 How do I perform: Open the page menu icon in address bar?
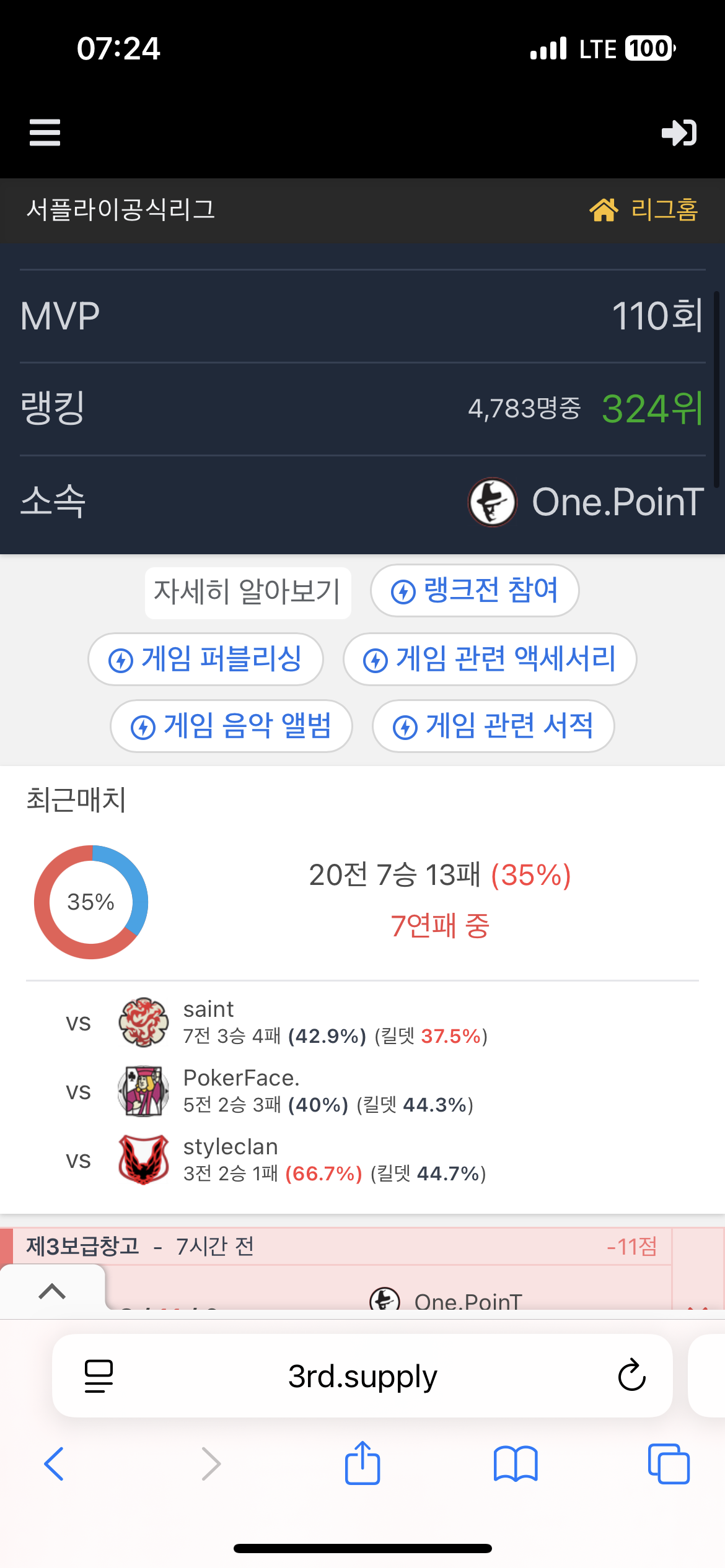point(99,1376)
